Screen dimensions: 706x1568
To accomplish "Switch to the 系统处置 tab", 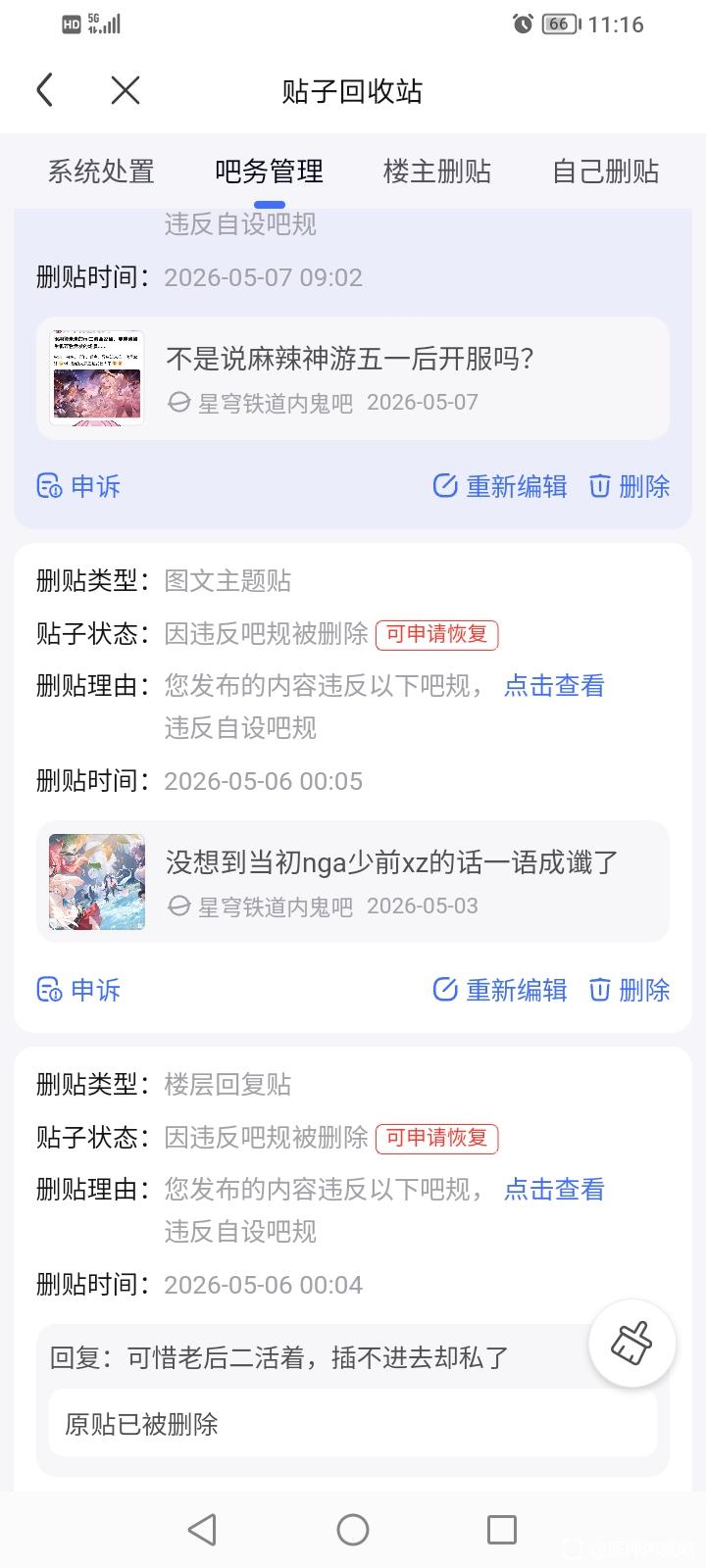I will point(101,171).
